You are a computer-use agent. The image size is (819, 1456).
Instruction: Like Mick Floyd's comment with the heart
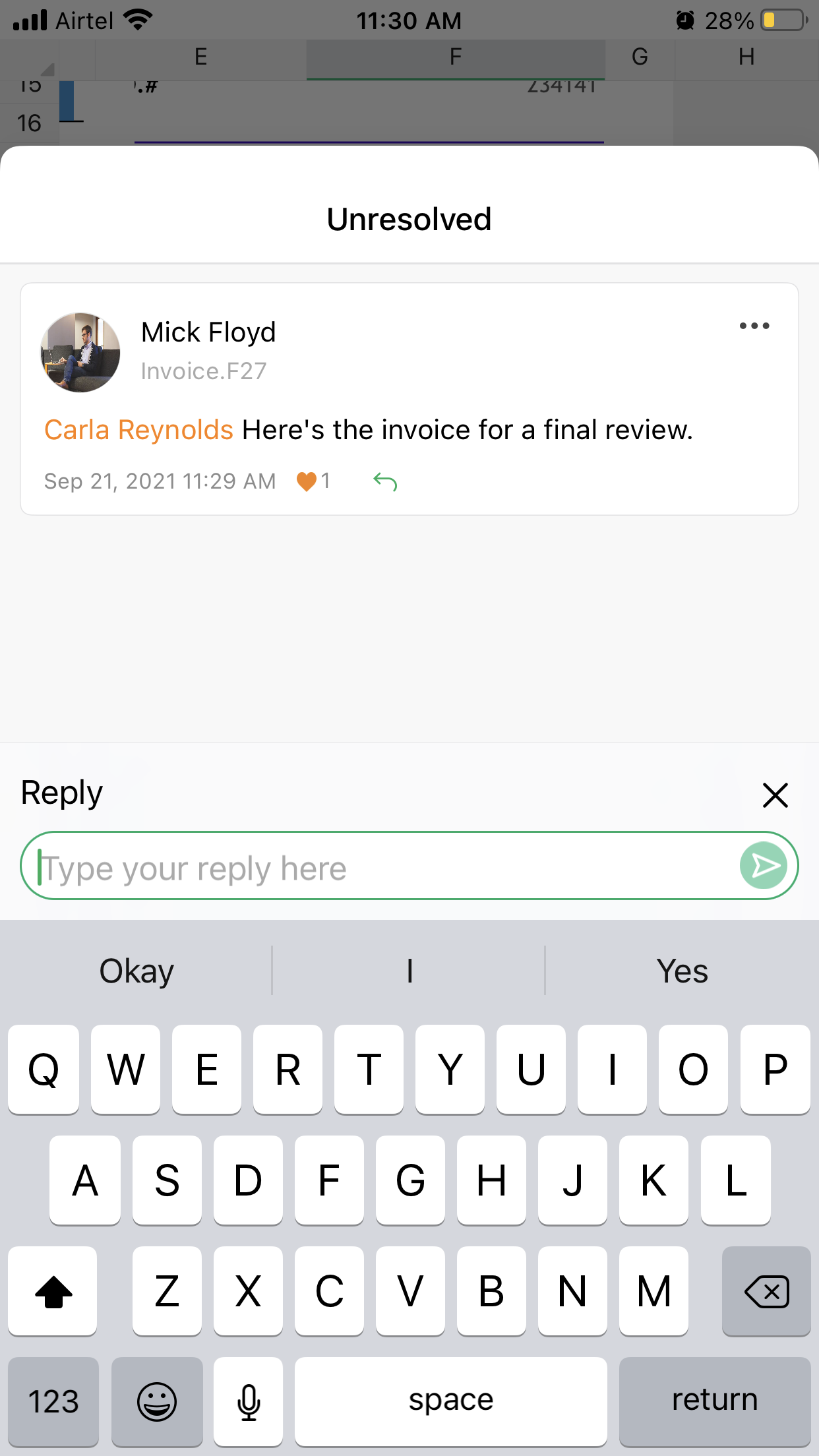307,481
